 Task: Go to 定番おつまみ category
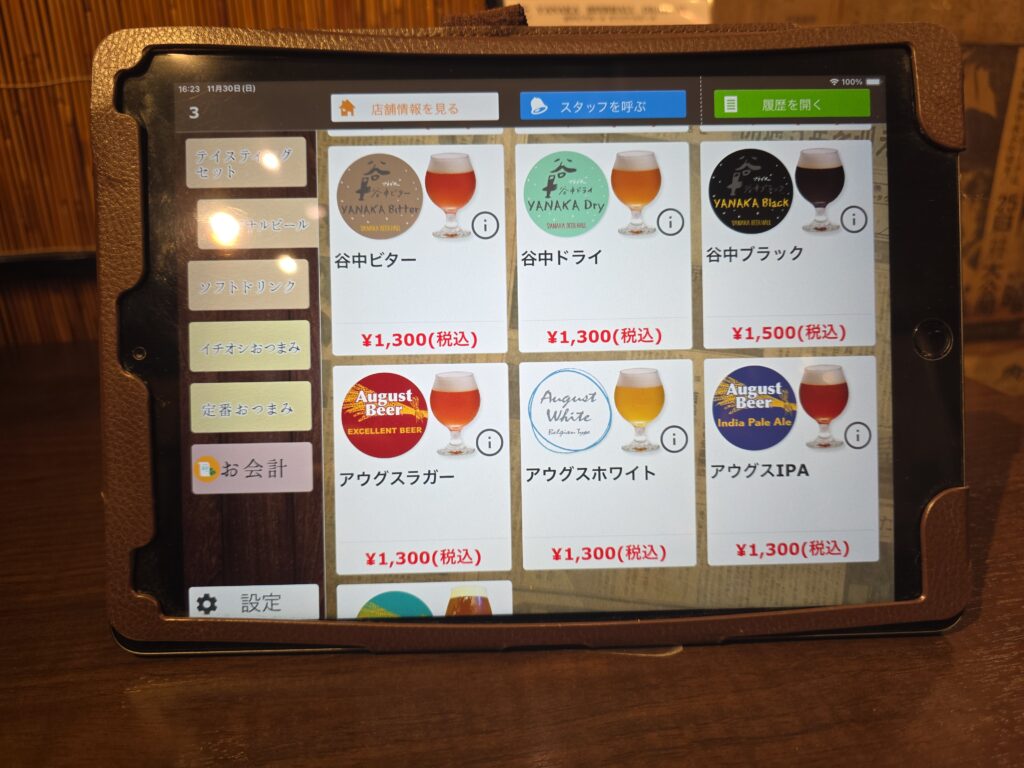click(x=251, y=407)
